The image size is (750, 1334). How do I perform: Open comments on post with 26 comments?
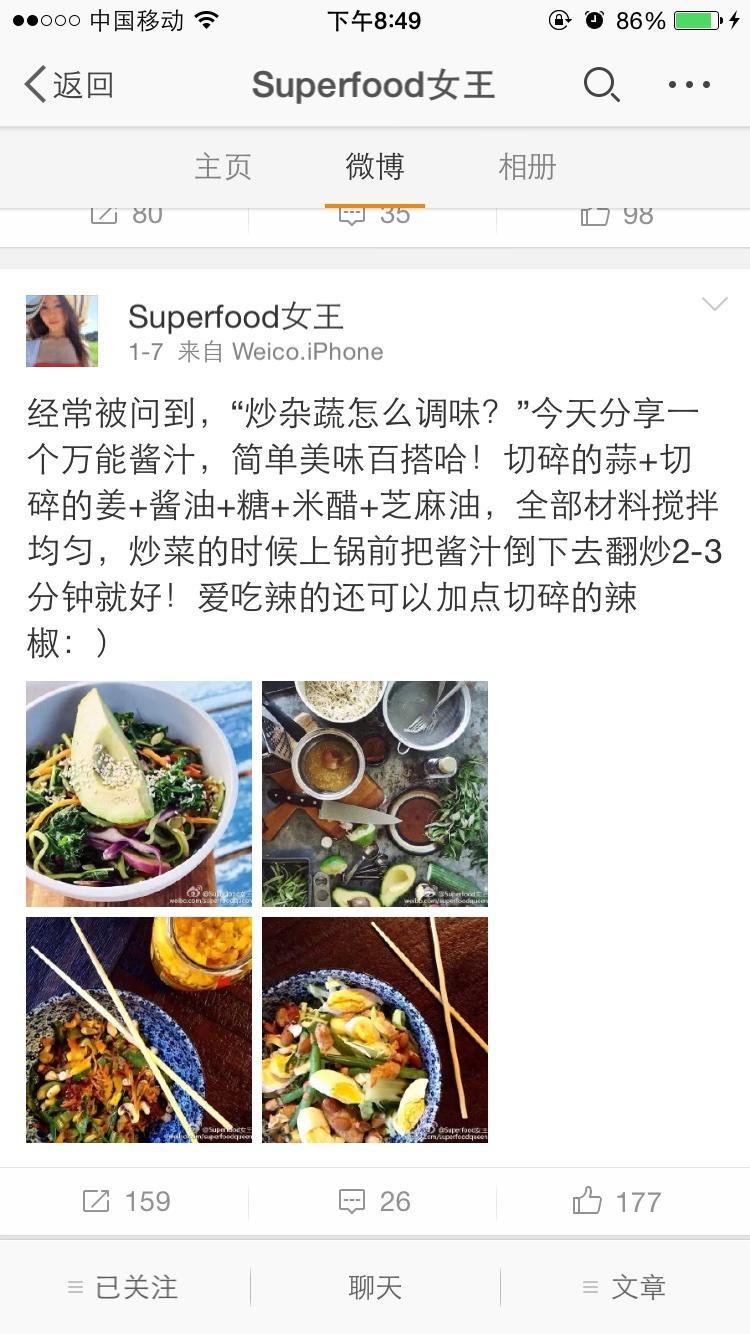tap(375, 1201)
